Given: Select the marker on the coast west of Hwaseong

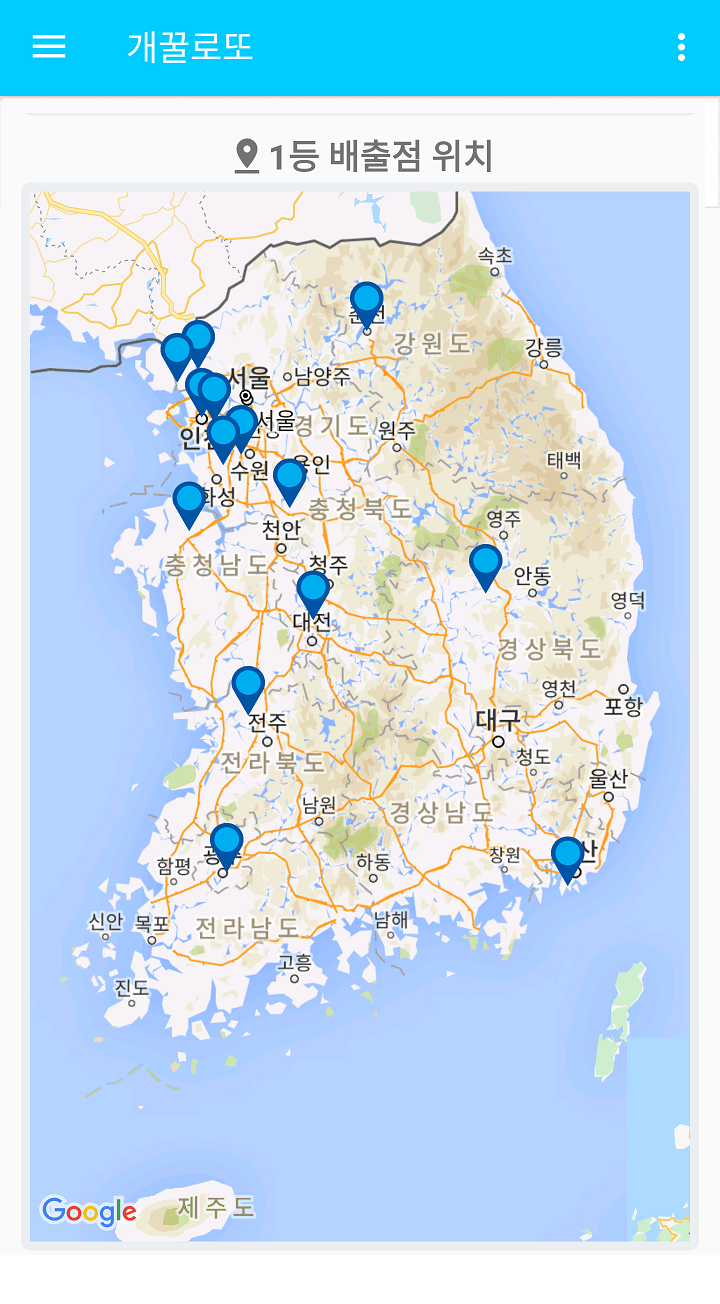Looking at the screenshot, I should [x=189, y=501].
